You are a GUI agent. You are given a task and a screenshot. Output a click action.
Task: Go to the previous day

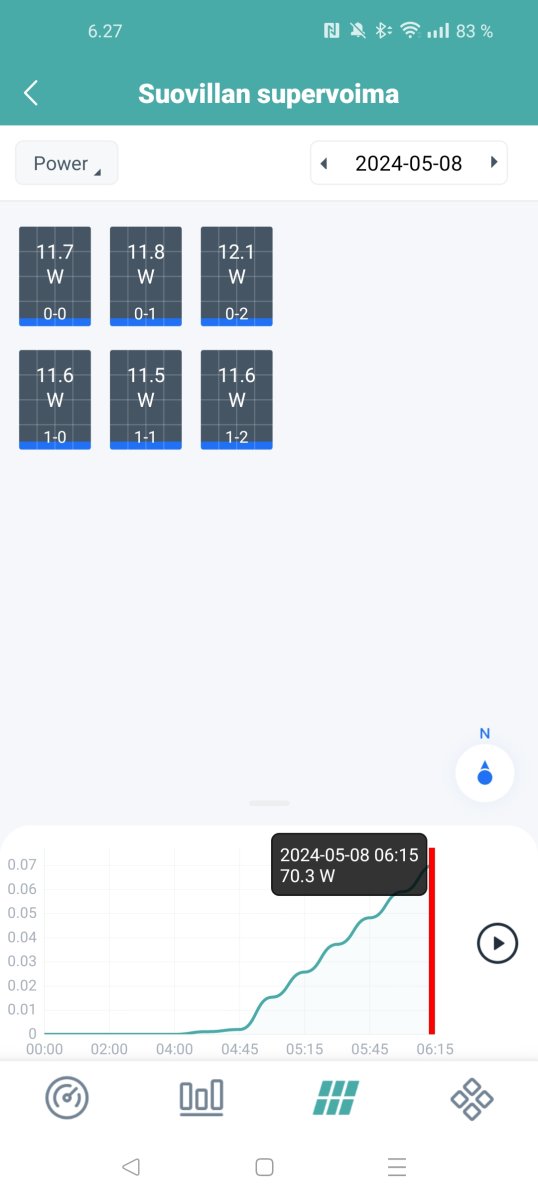323,163
